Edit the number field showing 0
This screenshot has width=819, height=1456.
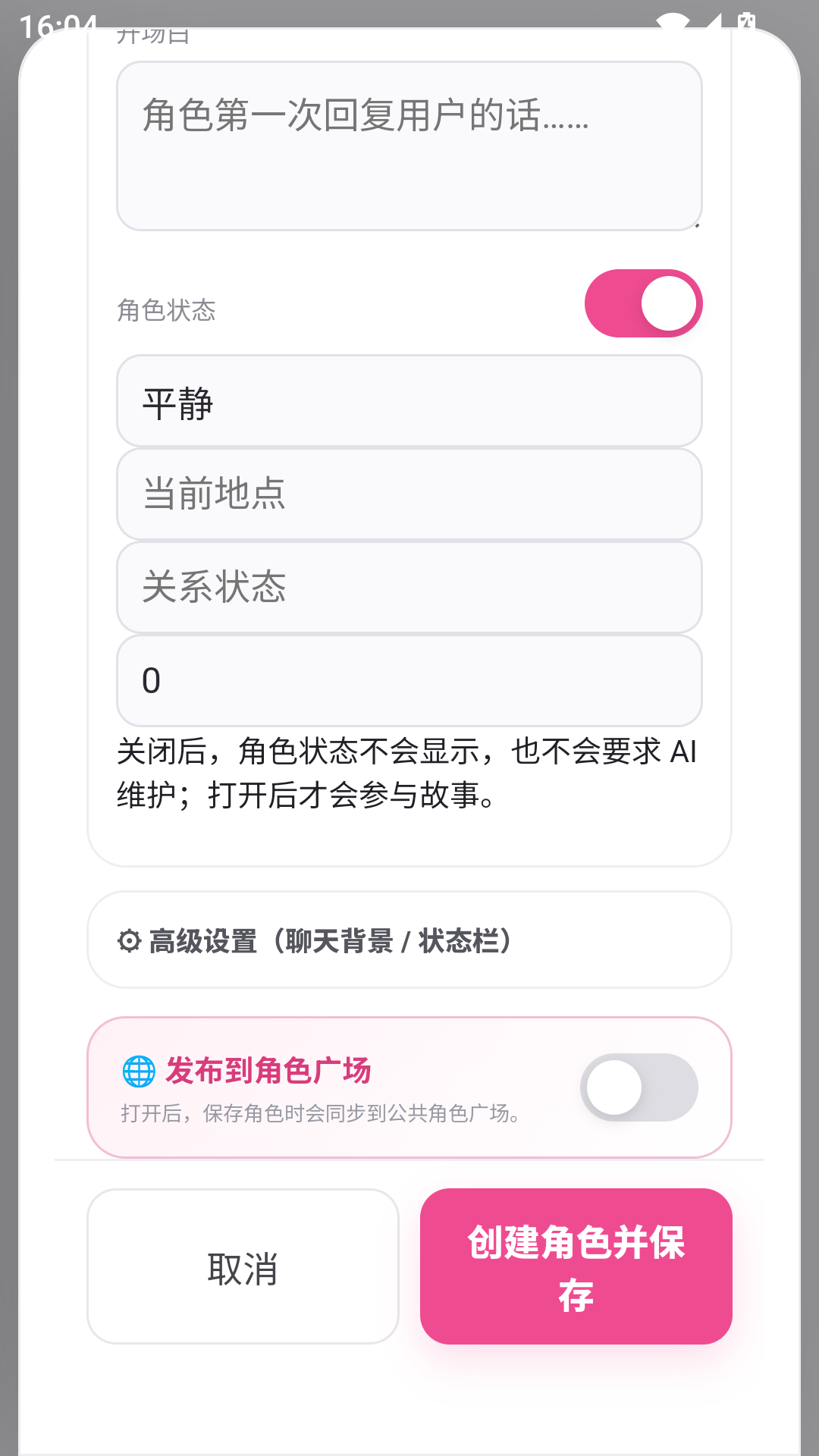(409, 681)
